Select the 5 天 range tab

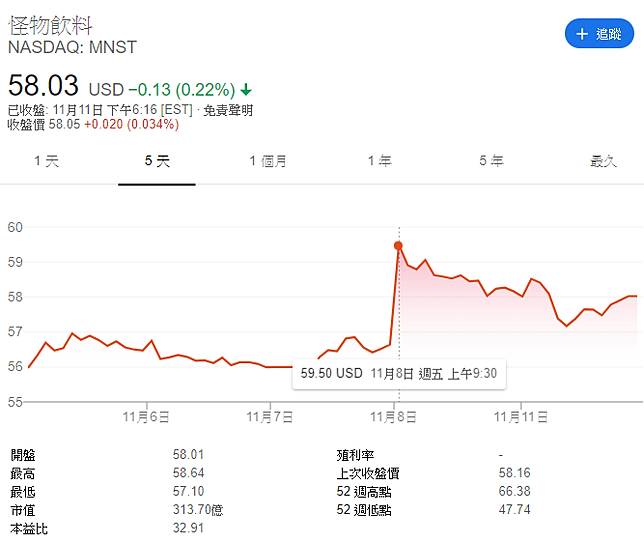click(157, 161)
